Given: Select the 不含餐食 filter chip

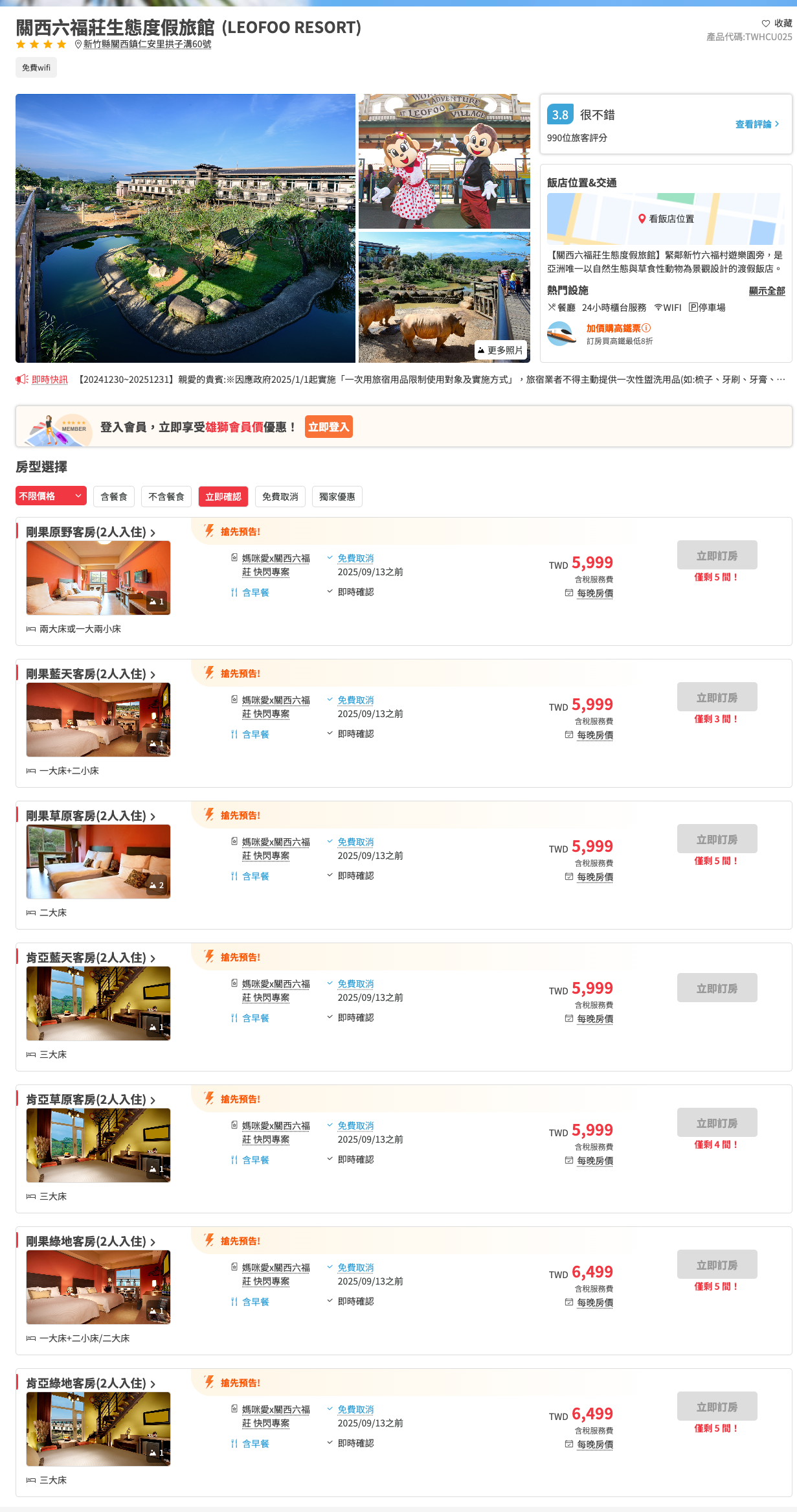Looking at the screenshot, I should 166,497.
